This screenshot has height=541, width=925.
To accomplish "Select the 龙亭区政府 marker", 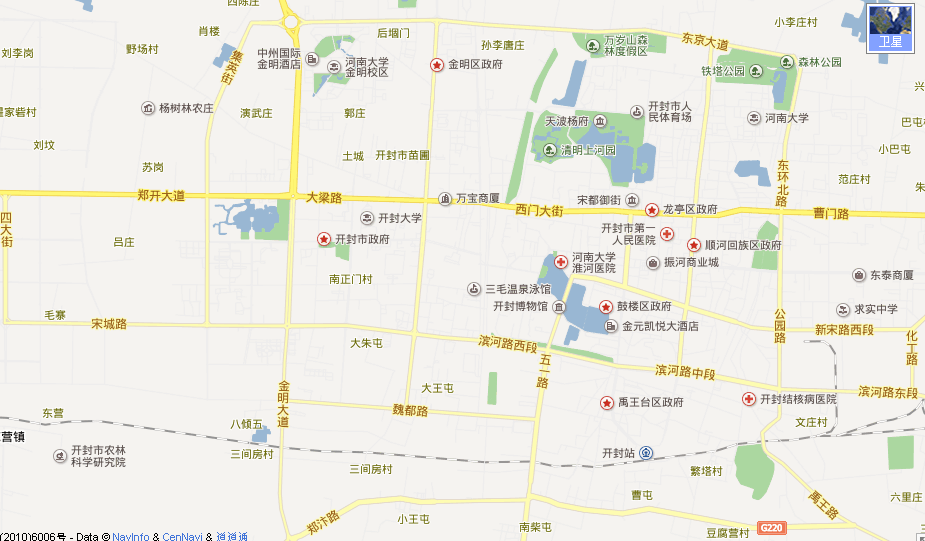I will pos(652,210).
